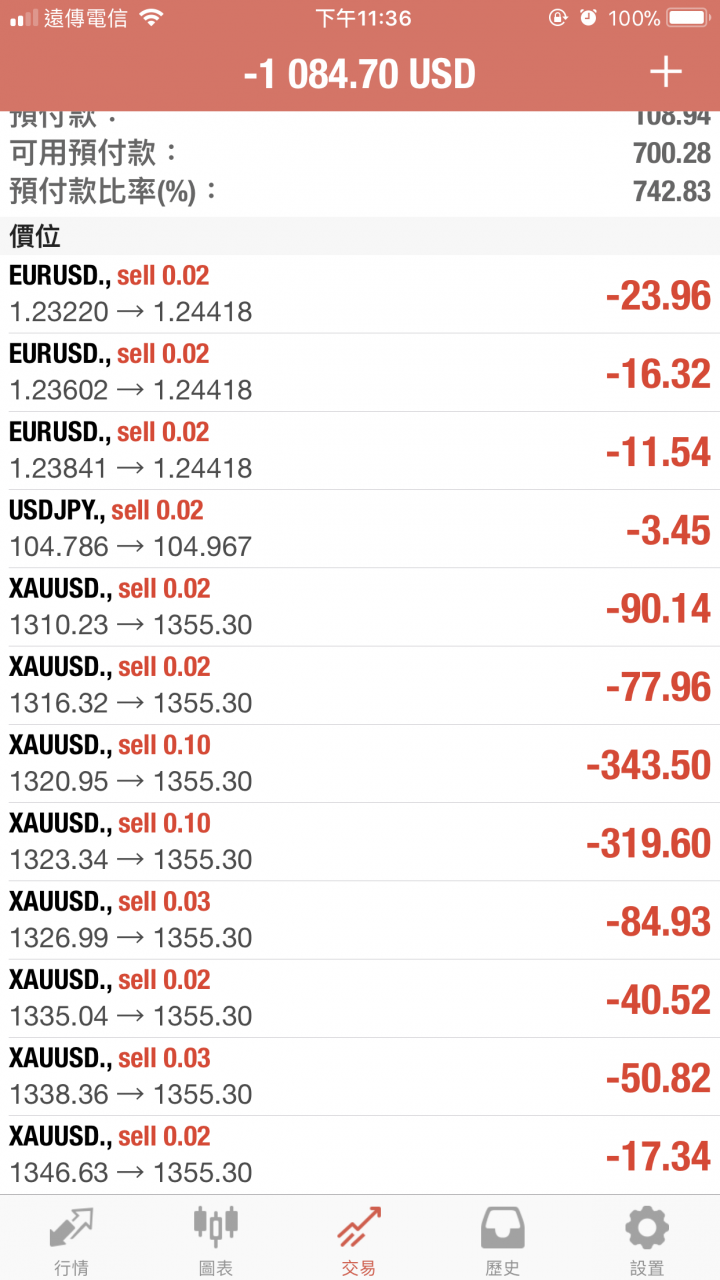Open EURUSD sell position opened at 1.23220
This screenshot has width=720, height=1280.
(360, 294)
